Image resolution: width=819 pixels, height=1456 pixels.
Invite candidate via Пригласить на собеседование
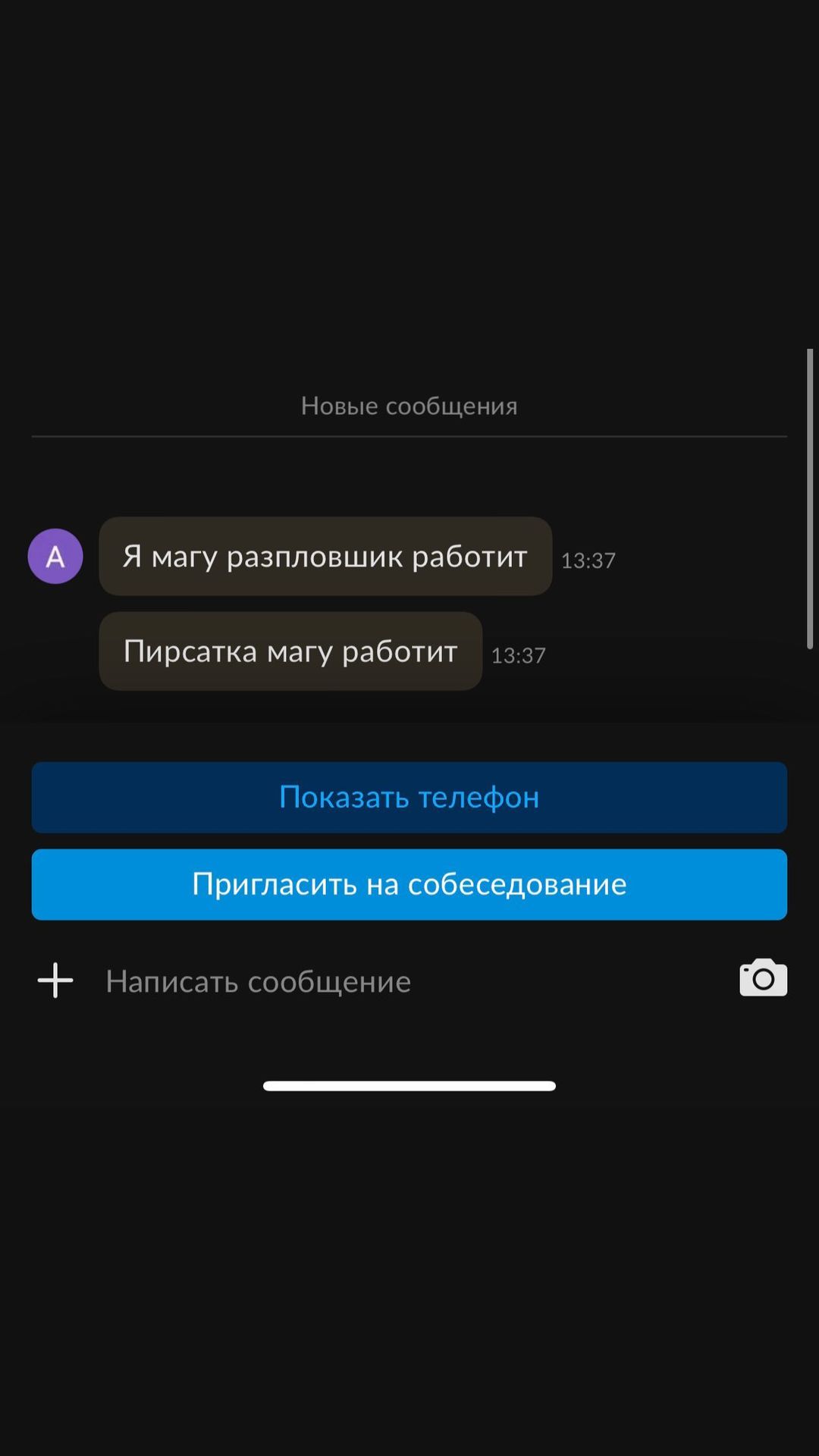coord(409,884)
